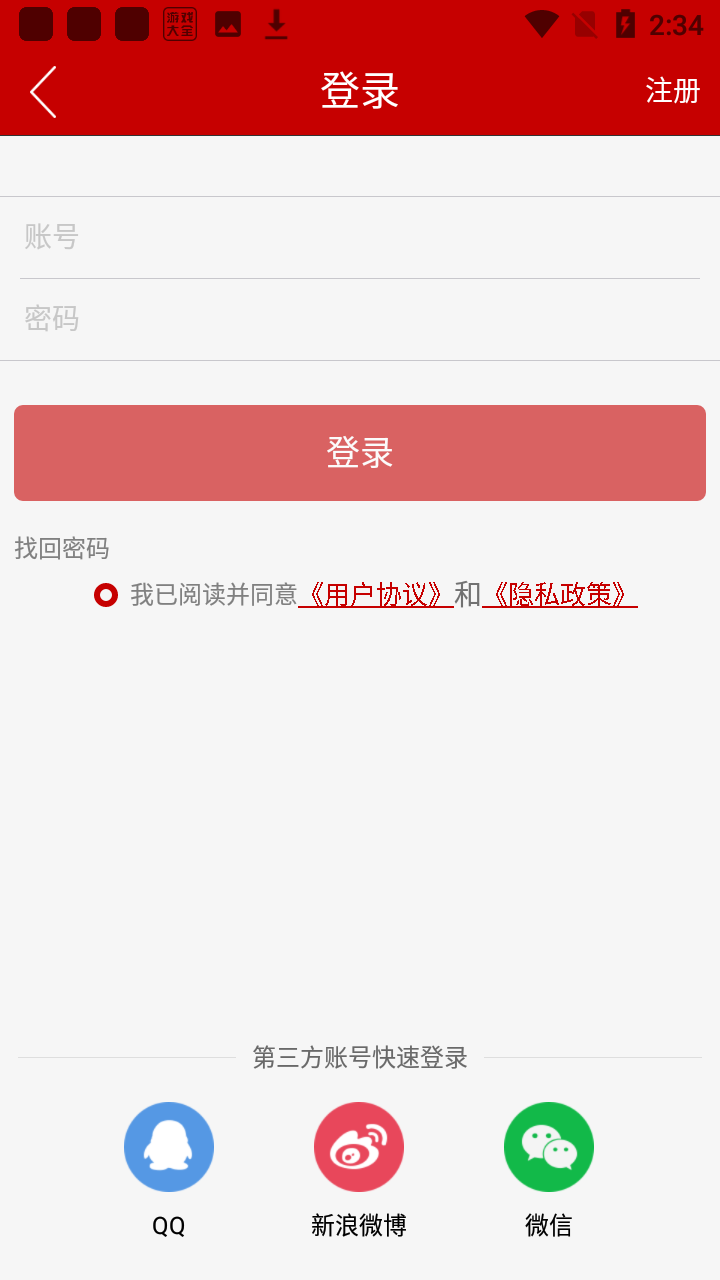720x1280 pixels.
Task: Toggle the agreement radio button
Action: [106, 595]
